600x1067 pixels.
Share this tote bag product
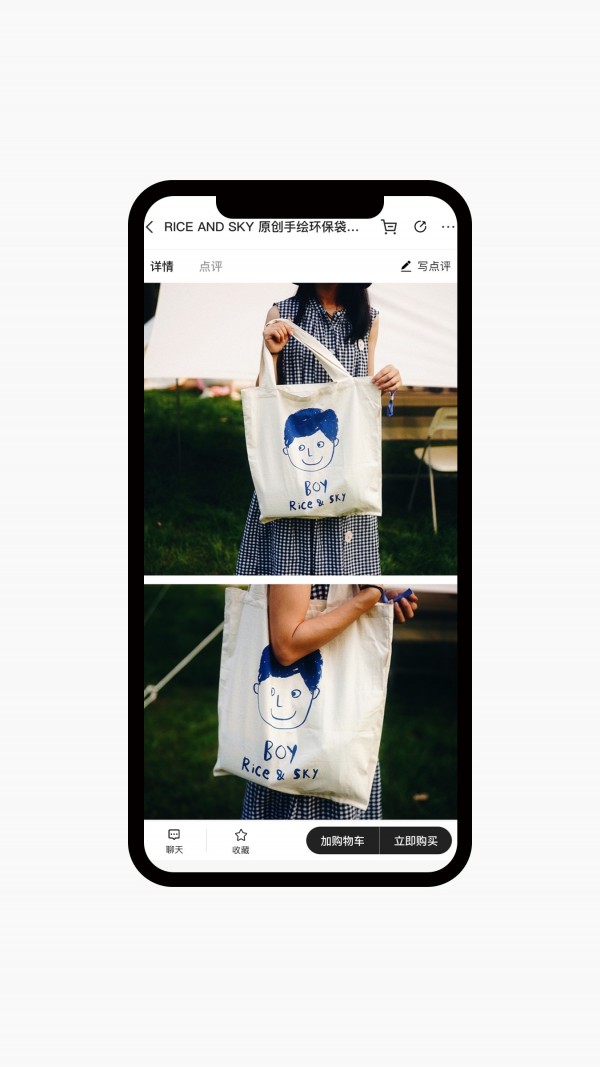point(420,227)
